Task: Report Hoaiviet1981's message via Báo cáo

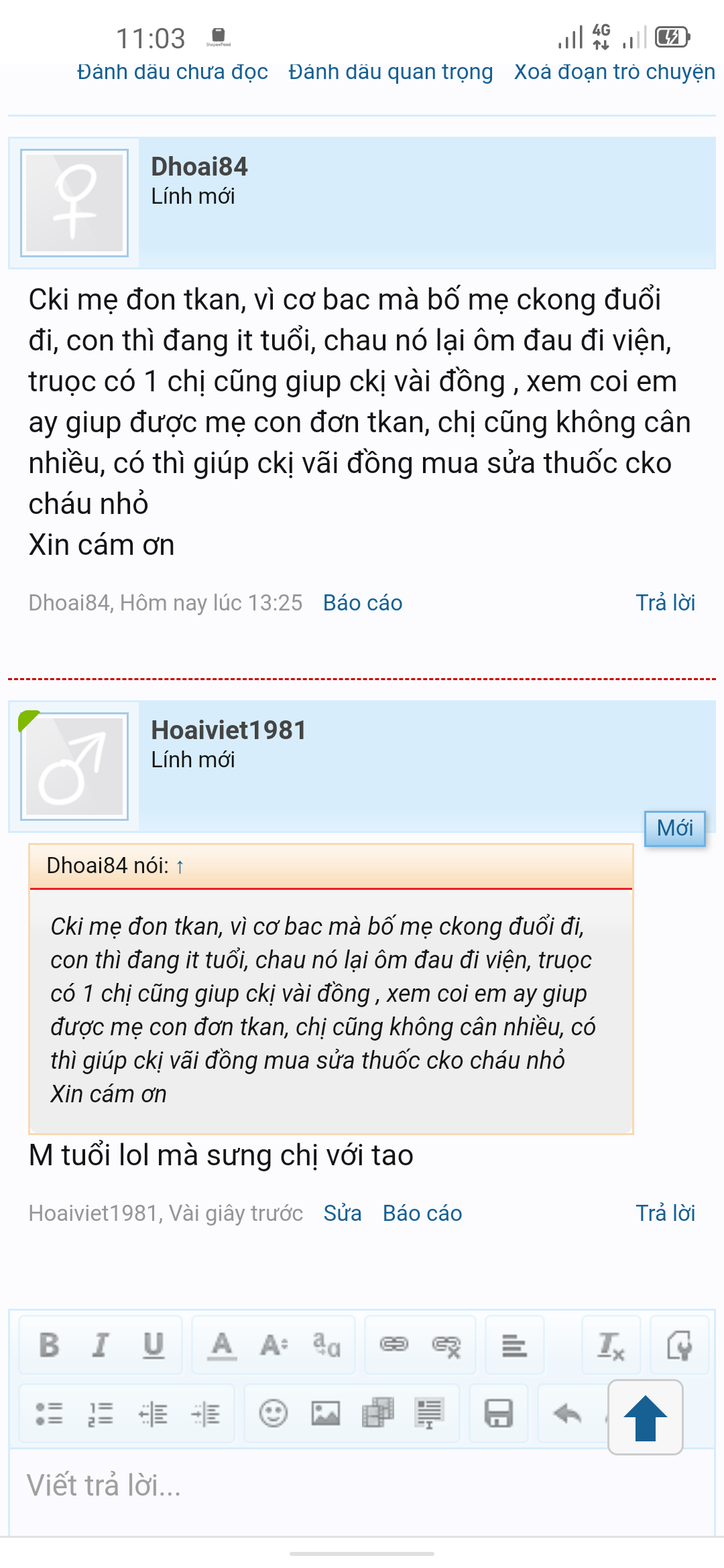Action: (x=422, y=1214)
